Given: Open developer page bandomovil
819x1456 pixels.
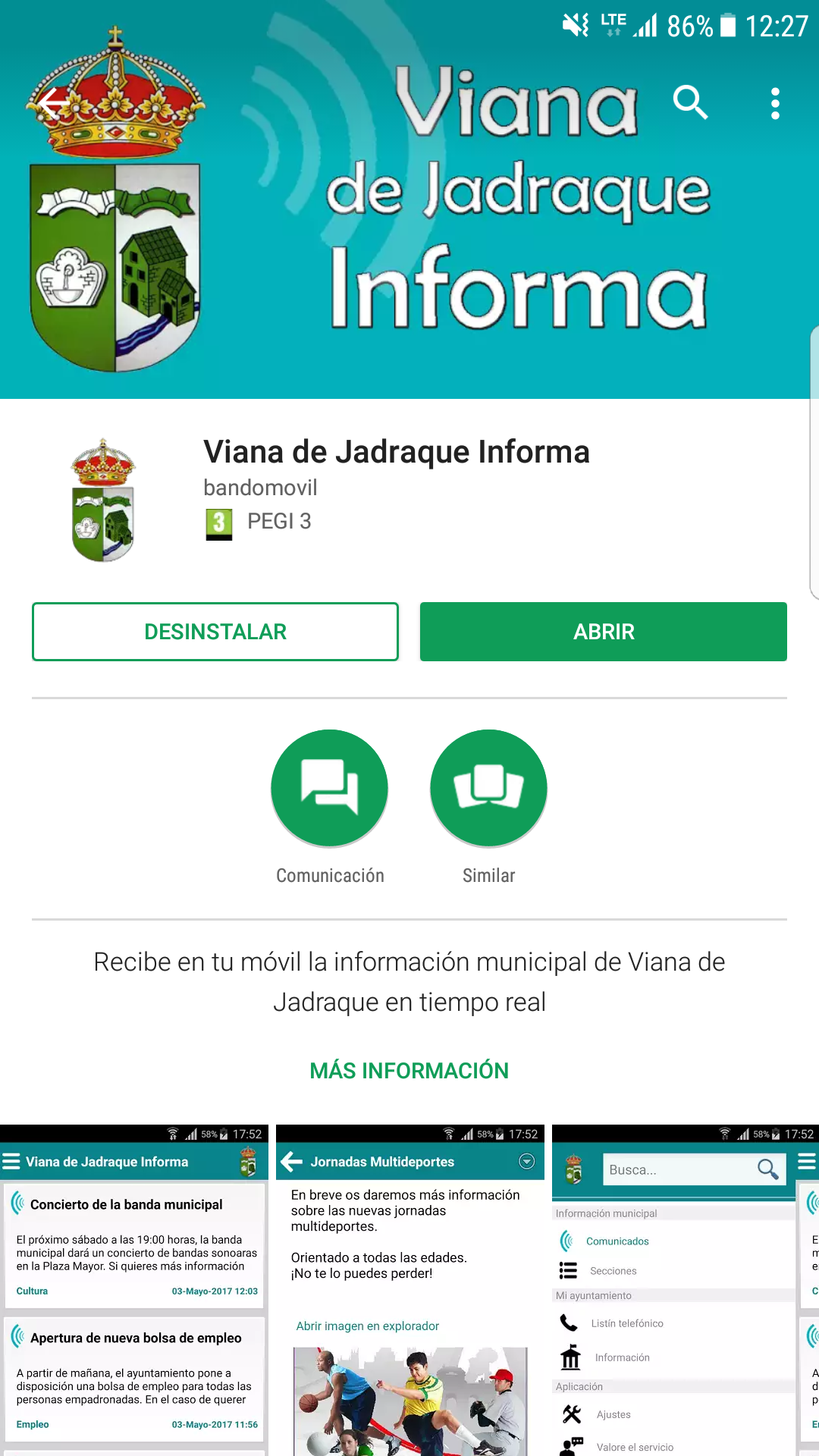Looking at the screenshot, I should point(260,488).
